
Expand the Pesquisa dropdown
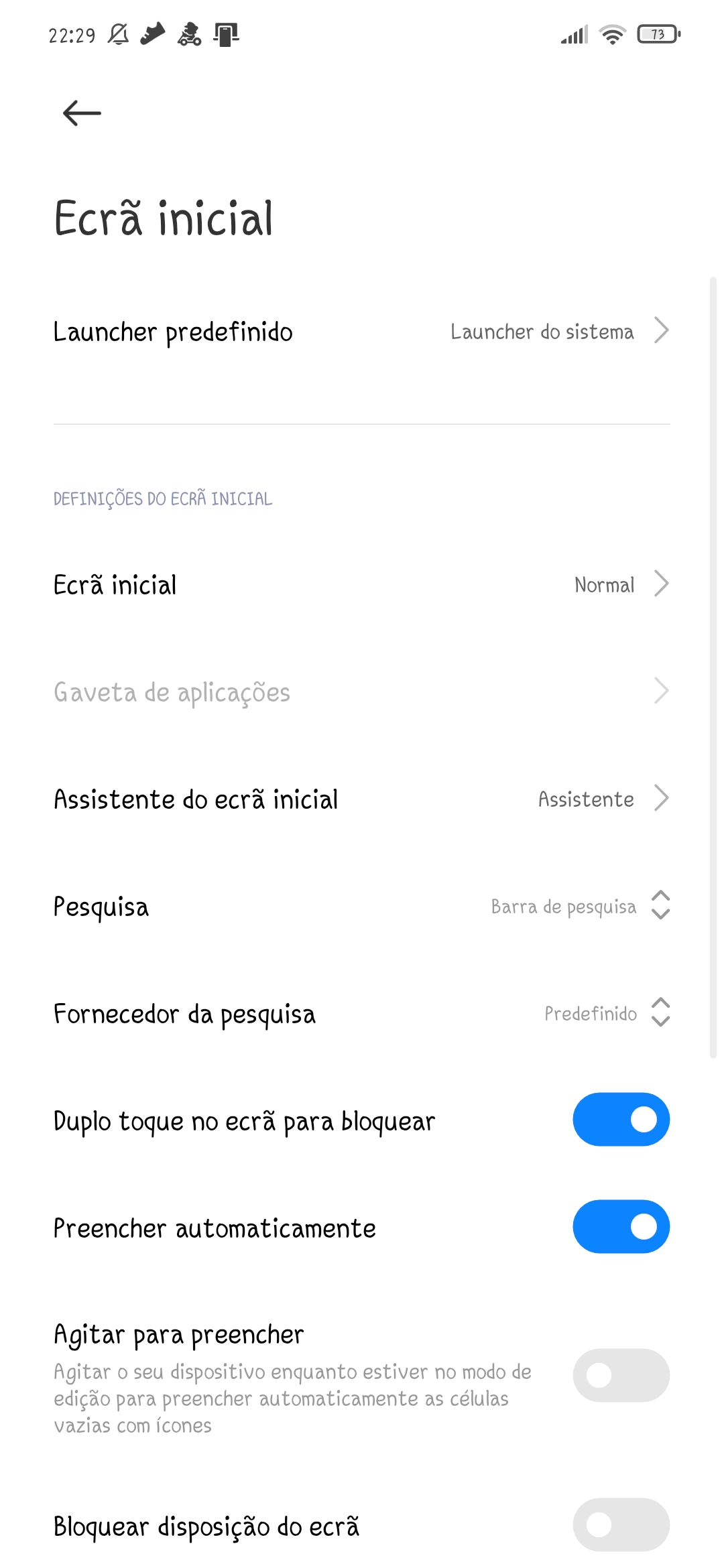click(362, 906)
